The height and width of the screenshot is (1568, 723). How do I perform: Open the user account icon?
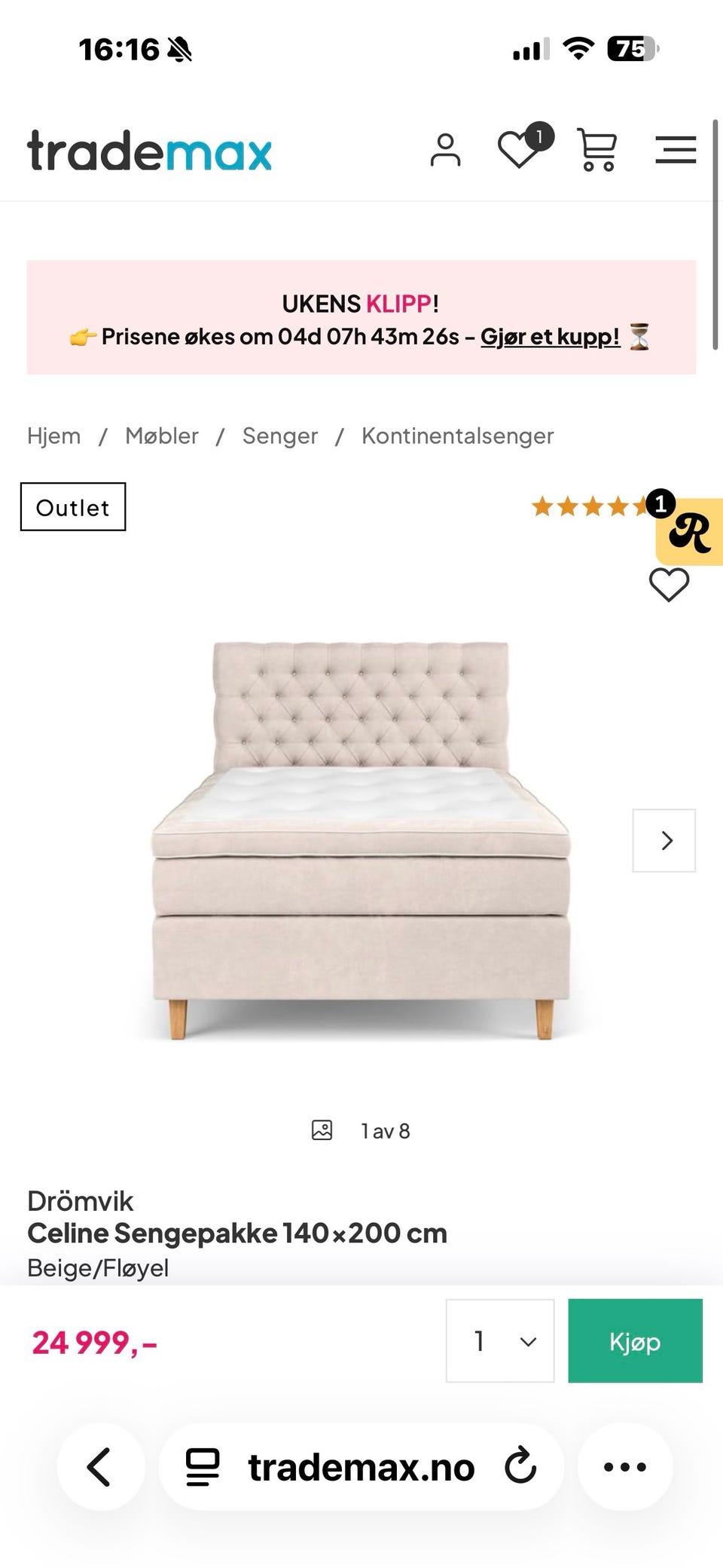click(446, 150)
